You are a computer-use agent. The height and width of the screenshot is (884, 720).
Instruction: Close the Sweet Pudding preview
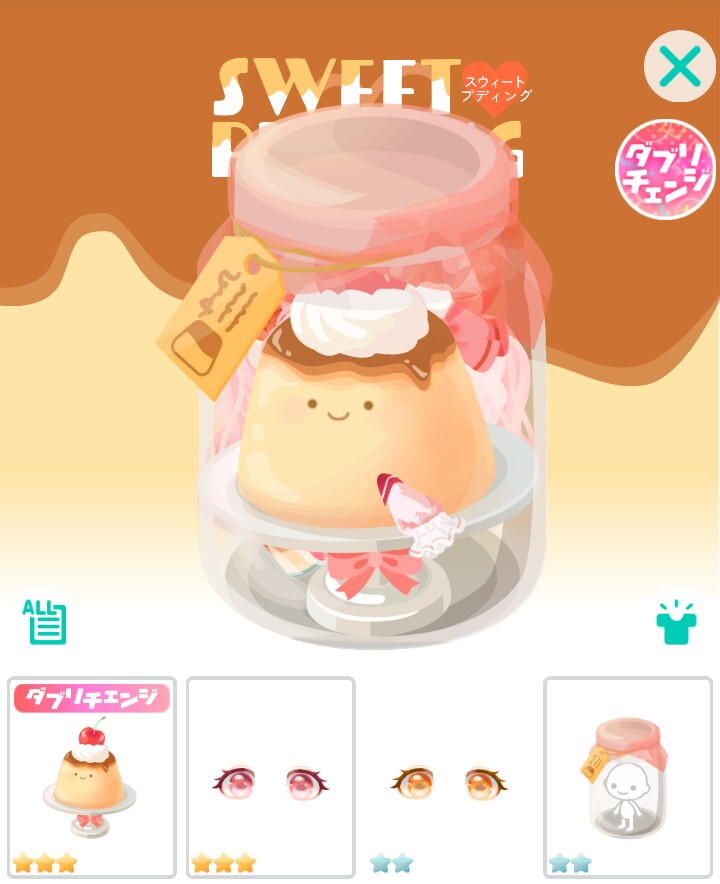pos(679,67)
